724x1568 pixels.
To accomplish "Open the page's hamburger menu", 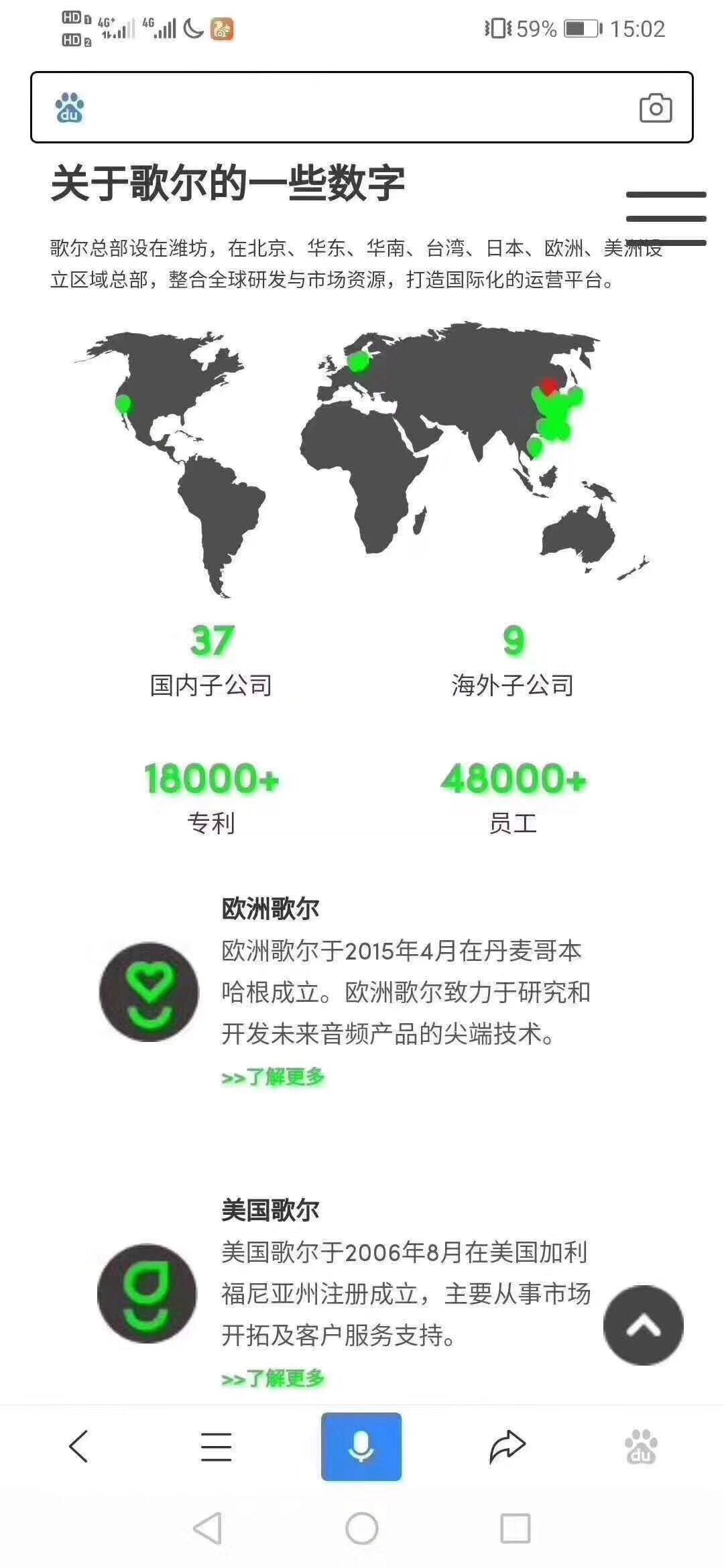I will pyautogui.click(x=666, y=218).
